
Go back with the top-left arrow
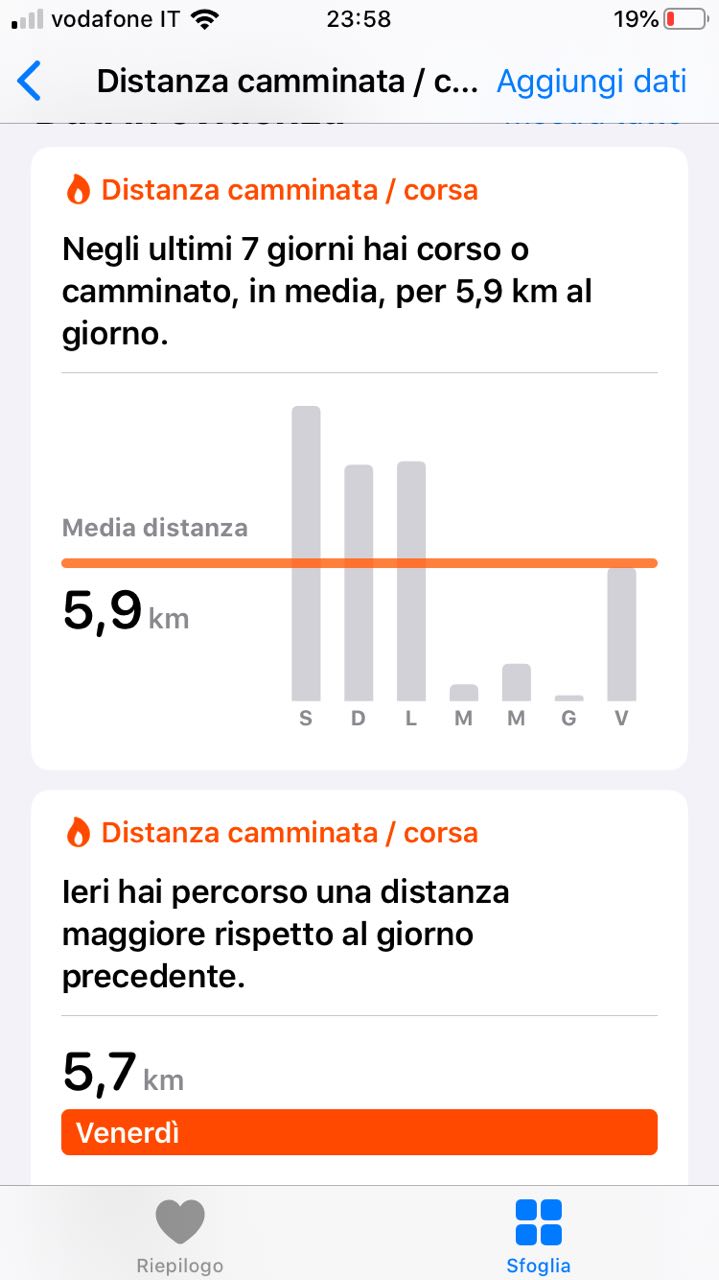click(x=30, y=81)
